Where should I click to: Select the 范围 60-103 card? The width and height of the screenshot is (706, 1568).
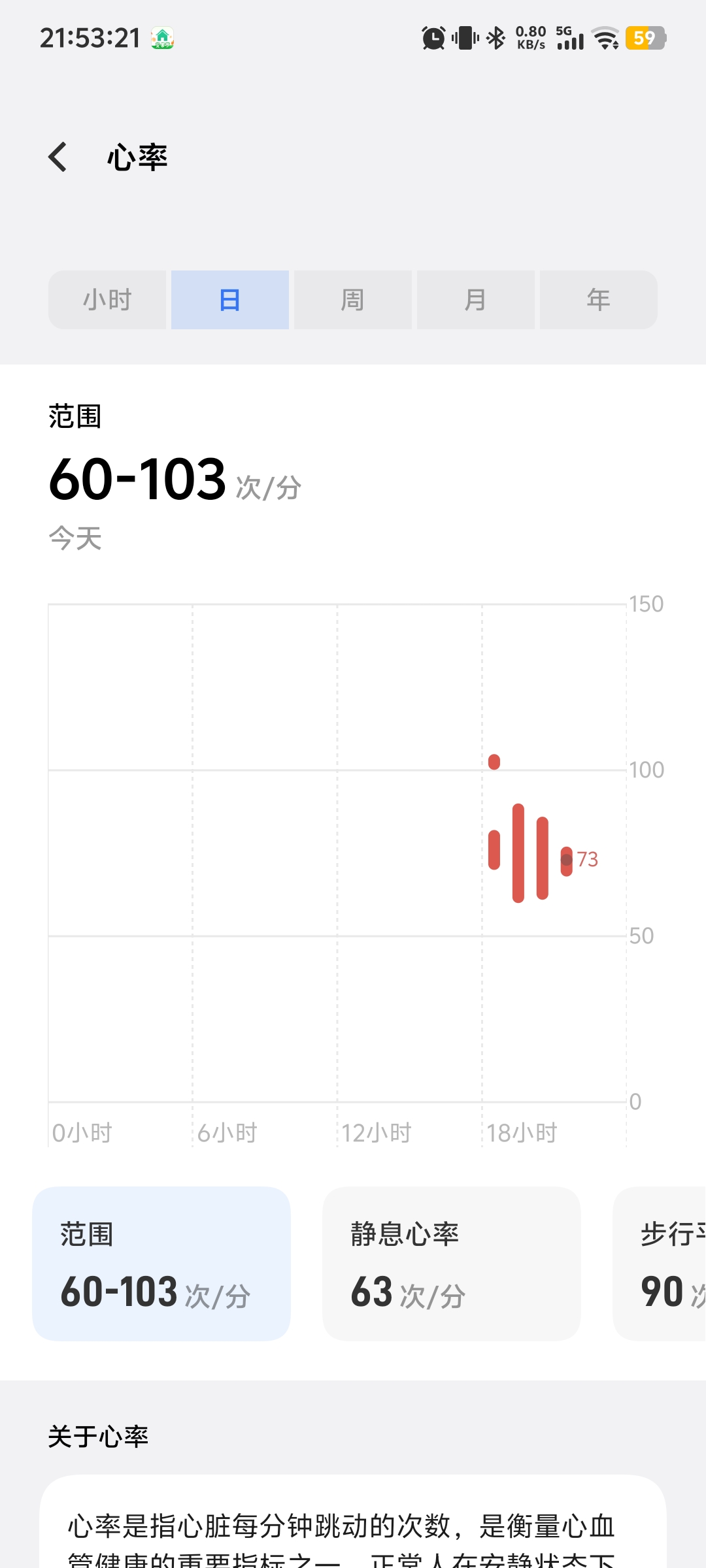[161, 1264]
